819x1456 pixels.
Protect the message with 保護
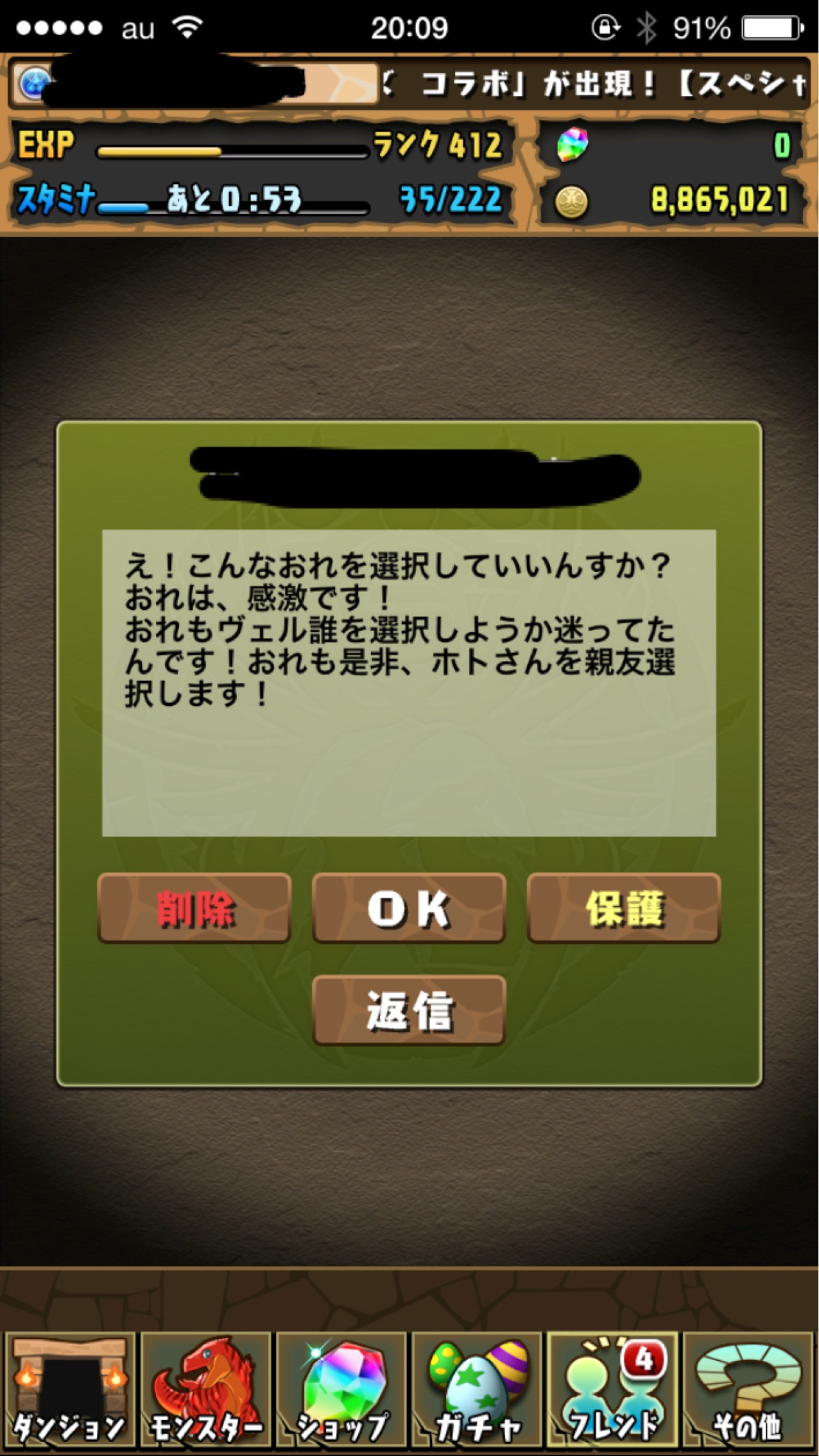[x=624, y=908]
